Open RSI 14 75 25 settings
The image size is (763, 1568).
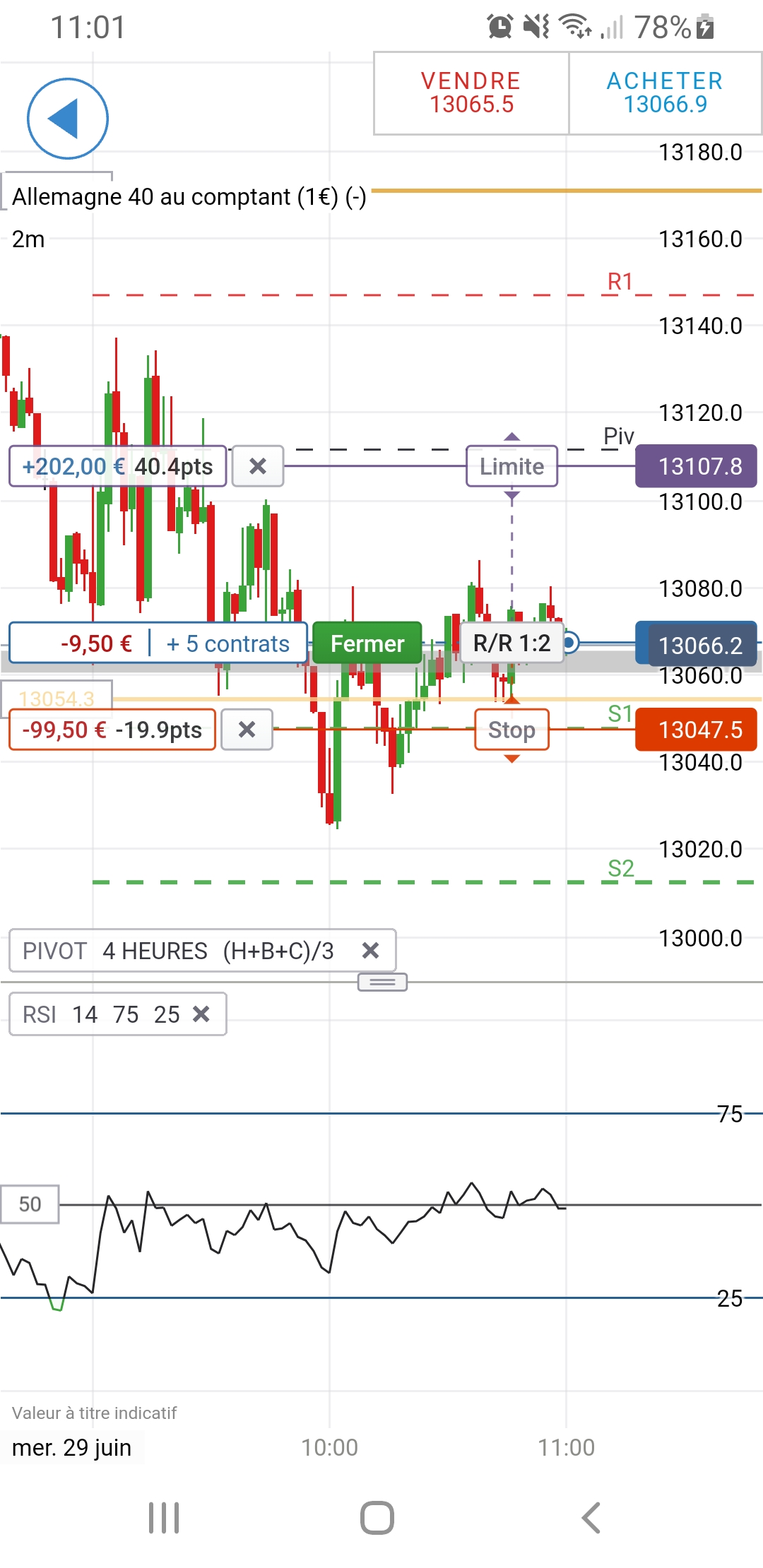click(99, 1014)
